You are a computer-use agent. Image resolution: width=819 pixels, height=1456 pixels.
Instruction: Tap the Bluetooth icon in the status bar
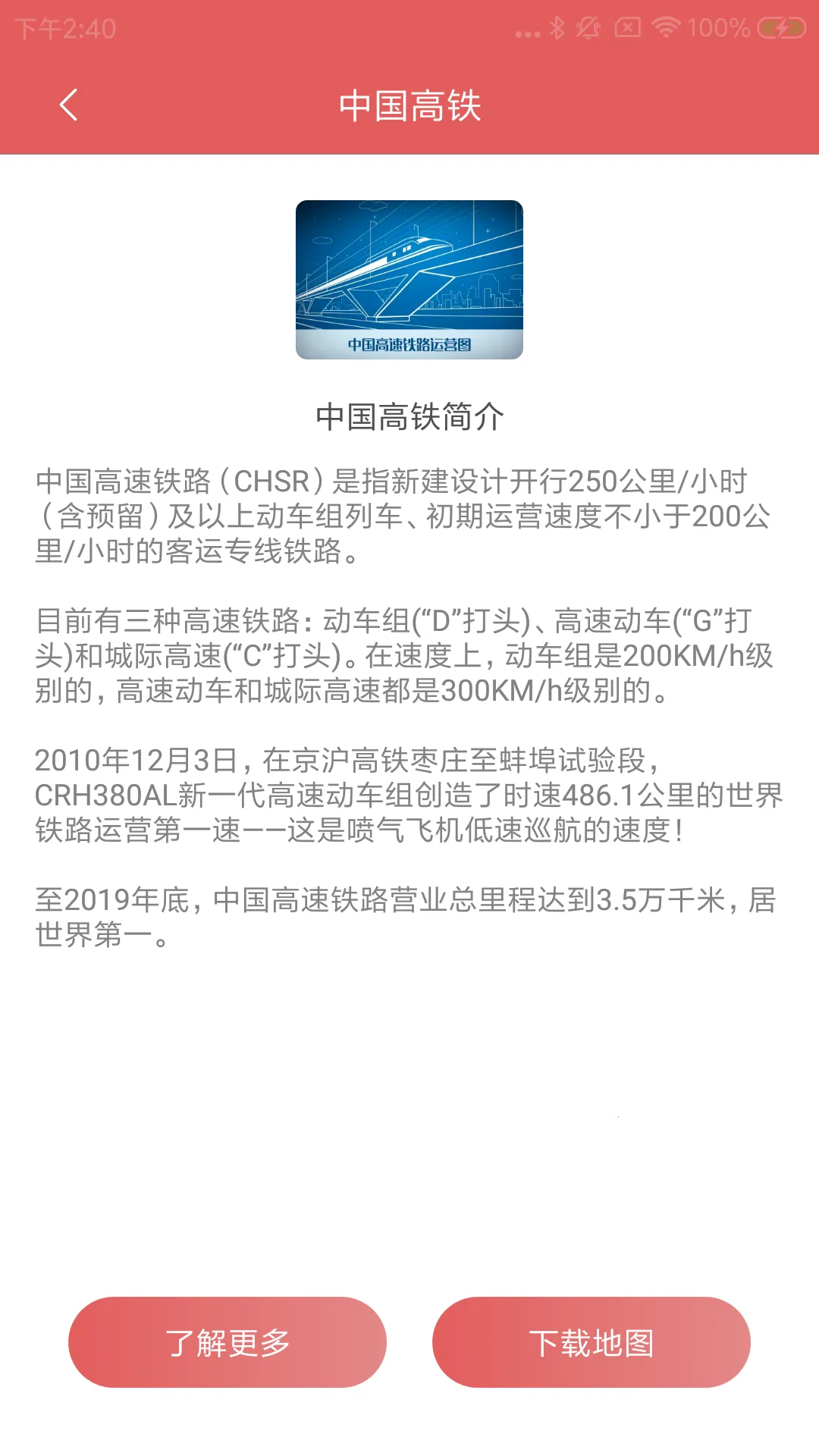557,28
